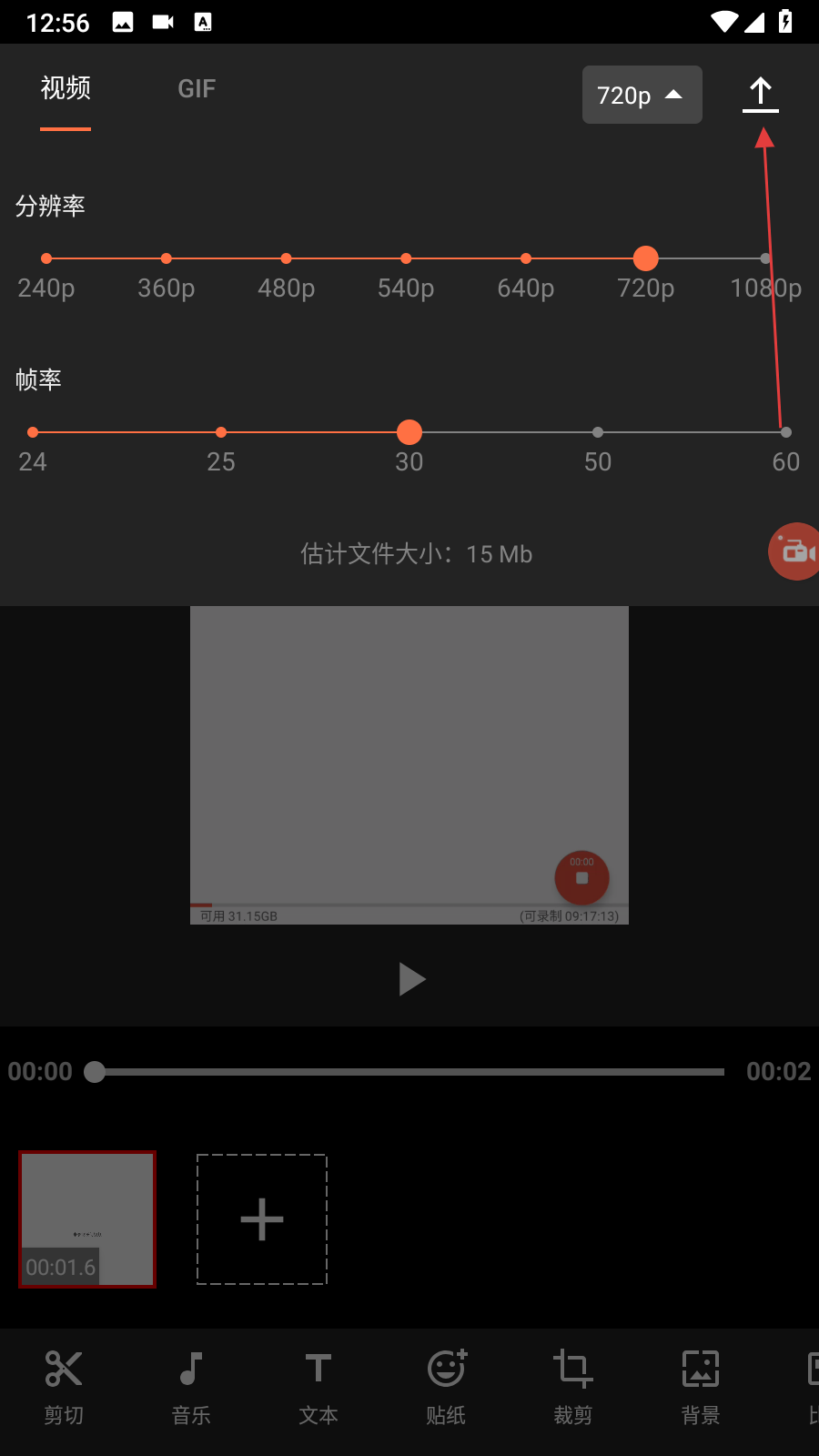Set frame rate to 24
Screen dimensions: 819x1456
point(33,433)
